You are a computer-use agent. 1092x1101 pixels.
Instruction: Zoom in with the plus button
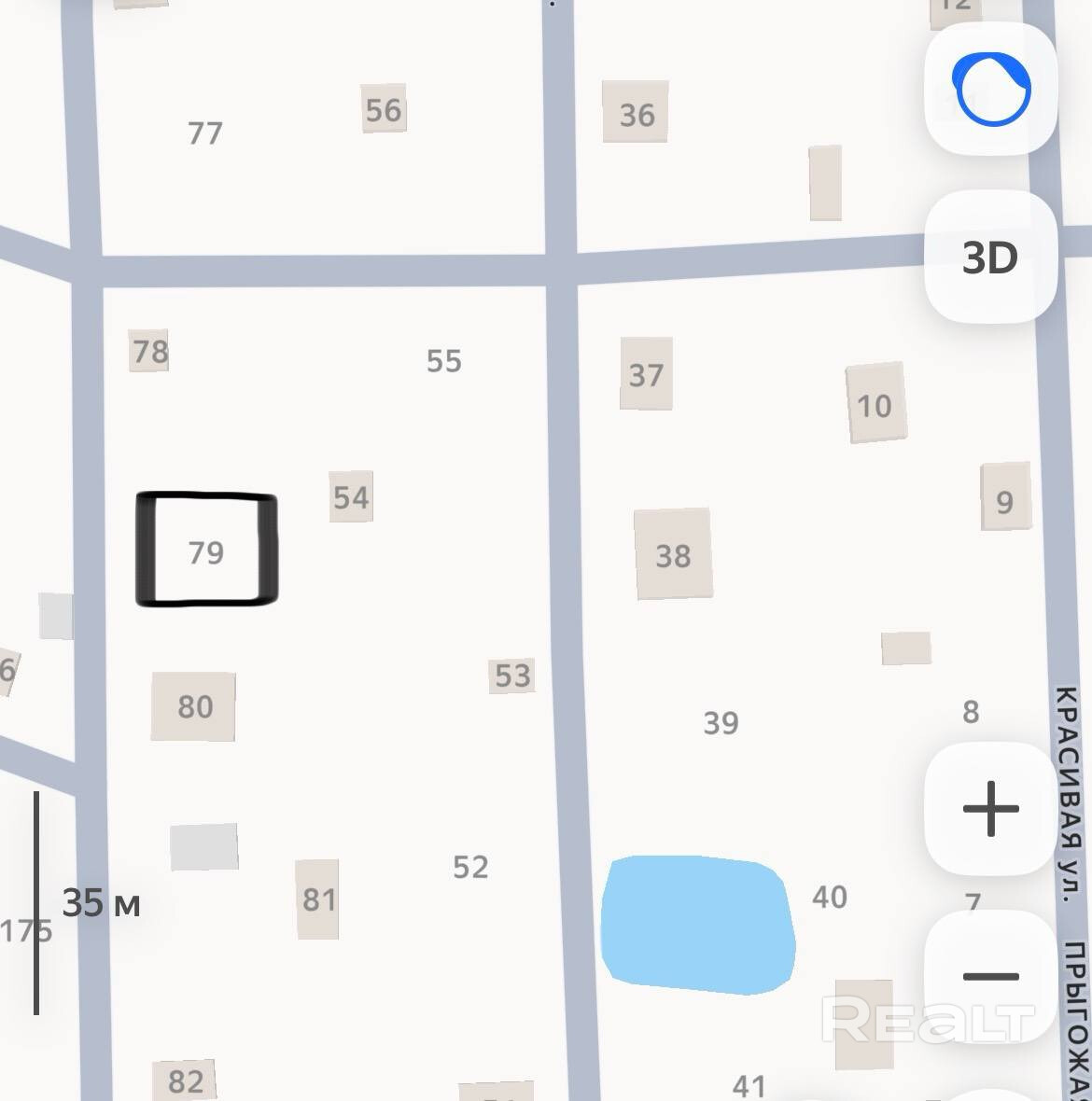click(x=990, y=808)
